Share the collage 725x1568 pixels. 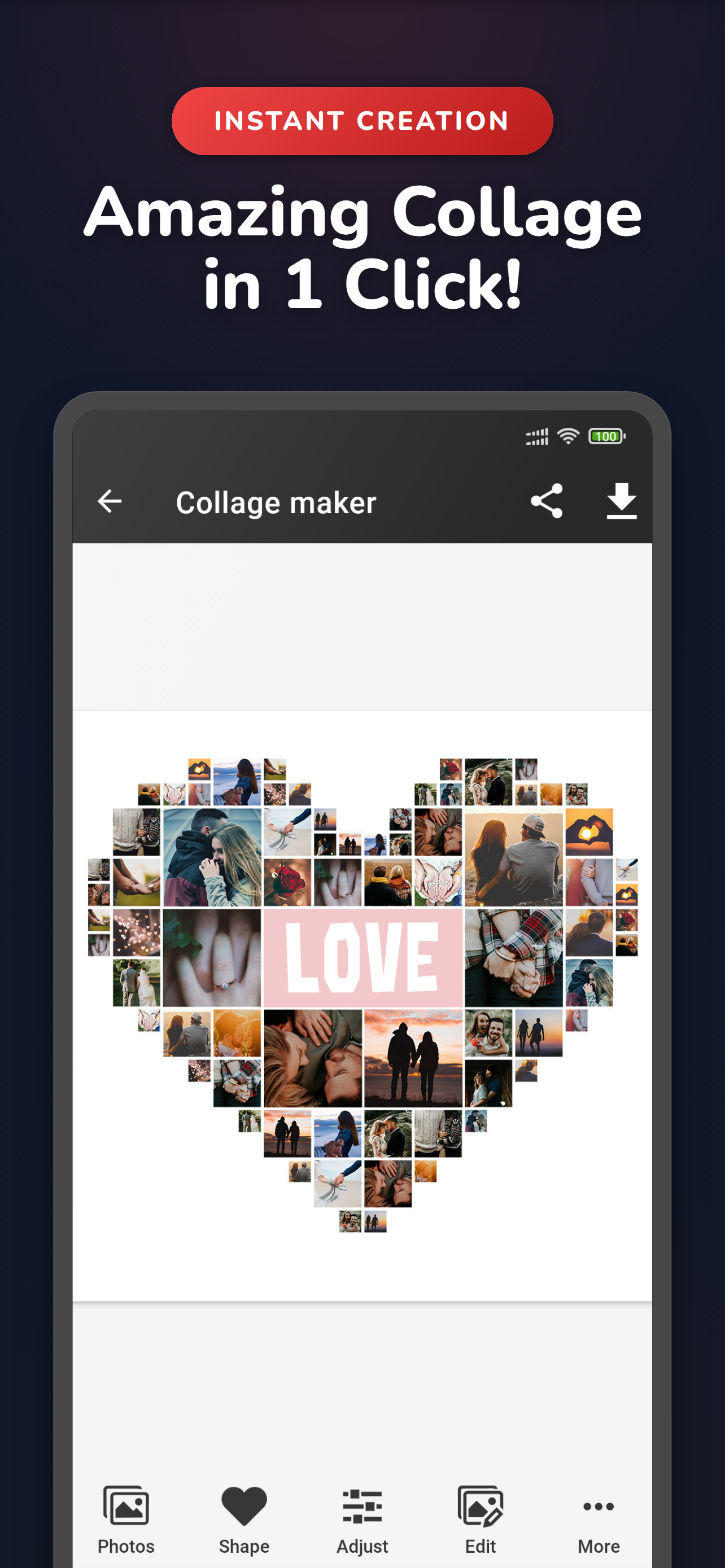click(547, 502)
